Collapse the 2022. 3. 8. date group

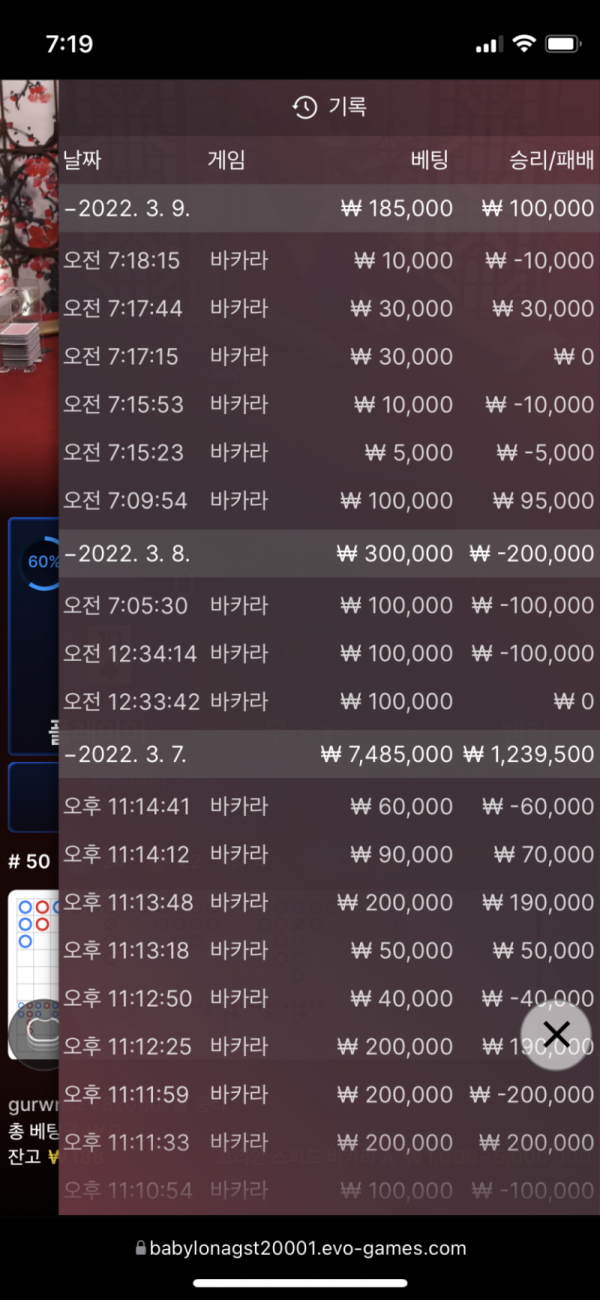pos(329,554)
